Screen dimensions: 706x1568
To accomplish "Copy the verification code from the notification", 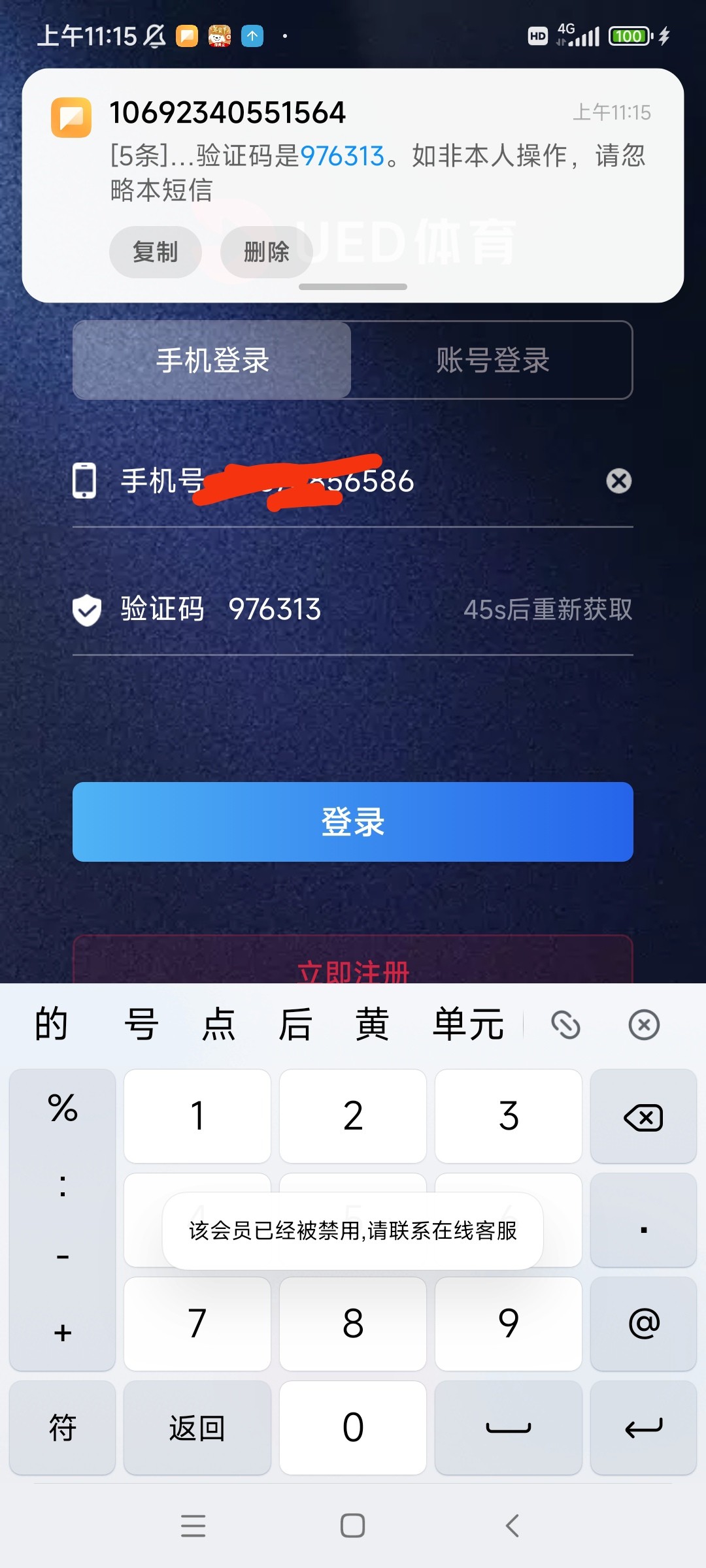I will click(x=155, y=252).
